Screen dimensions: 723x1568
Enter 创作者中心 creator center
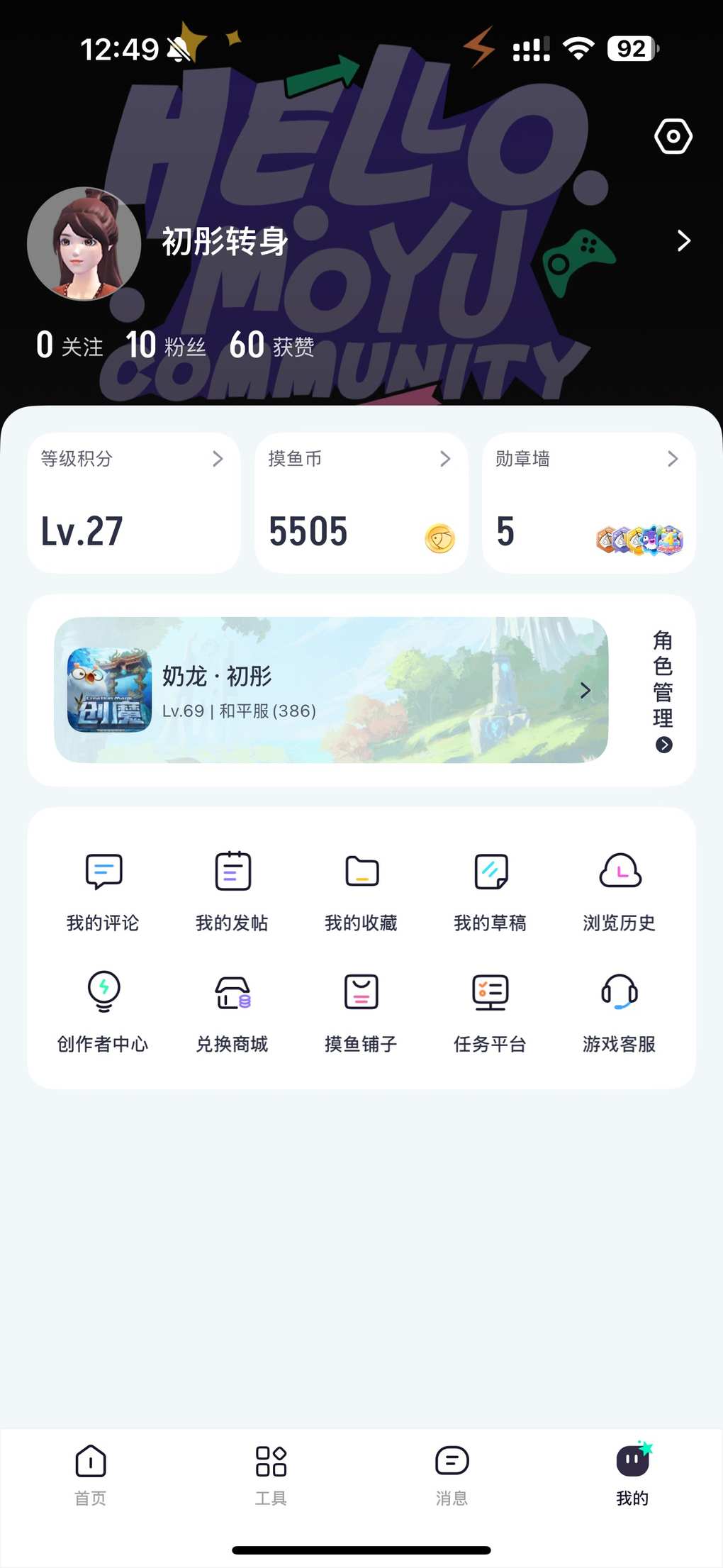(103, 1011)
